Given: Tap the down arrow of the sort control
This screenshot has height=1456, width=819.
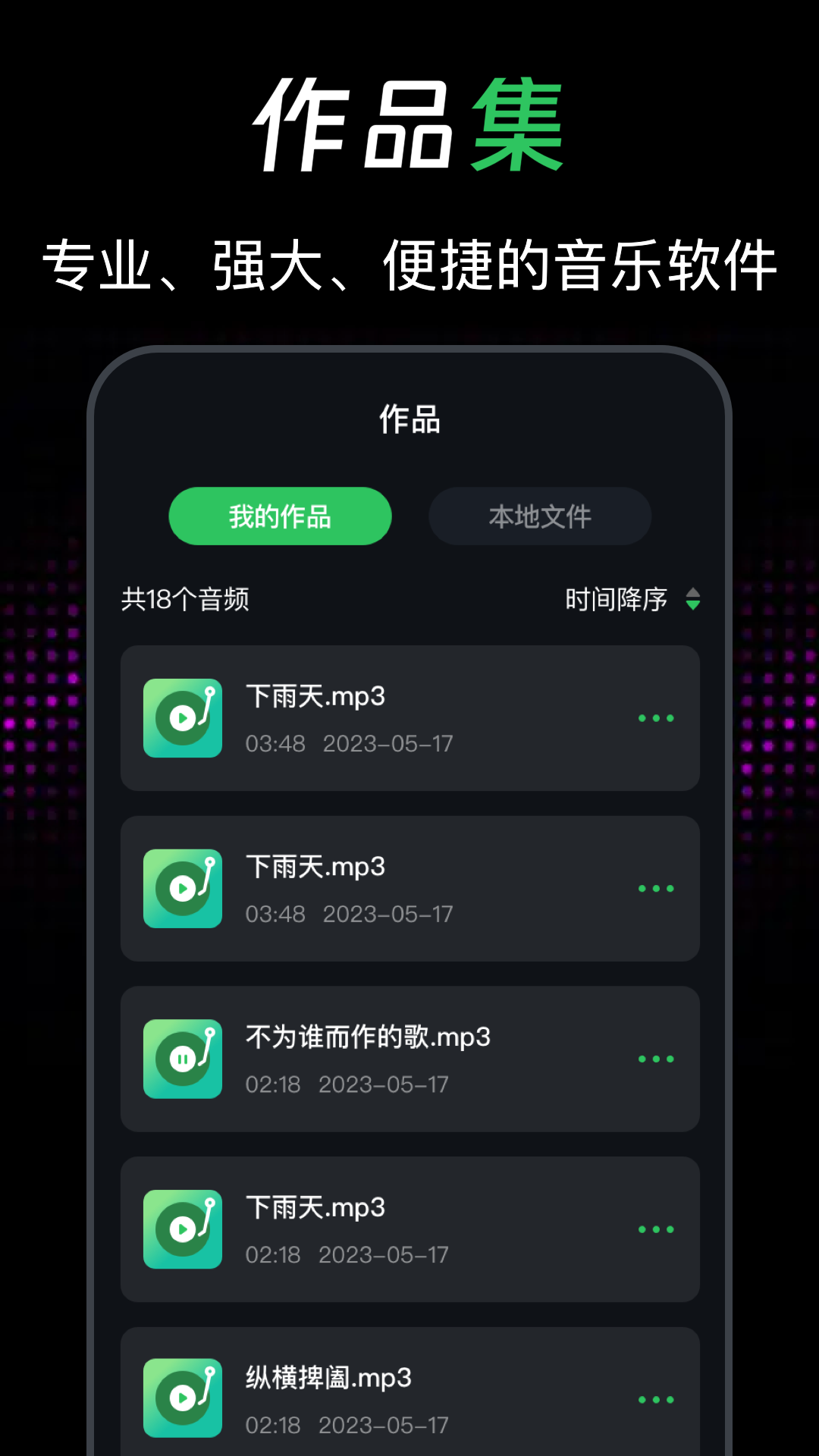Looking at the screenshot, I should click(695, 605).
